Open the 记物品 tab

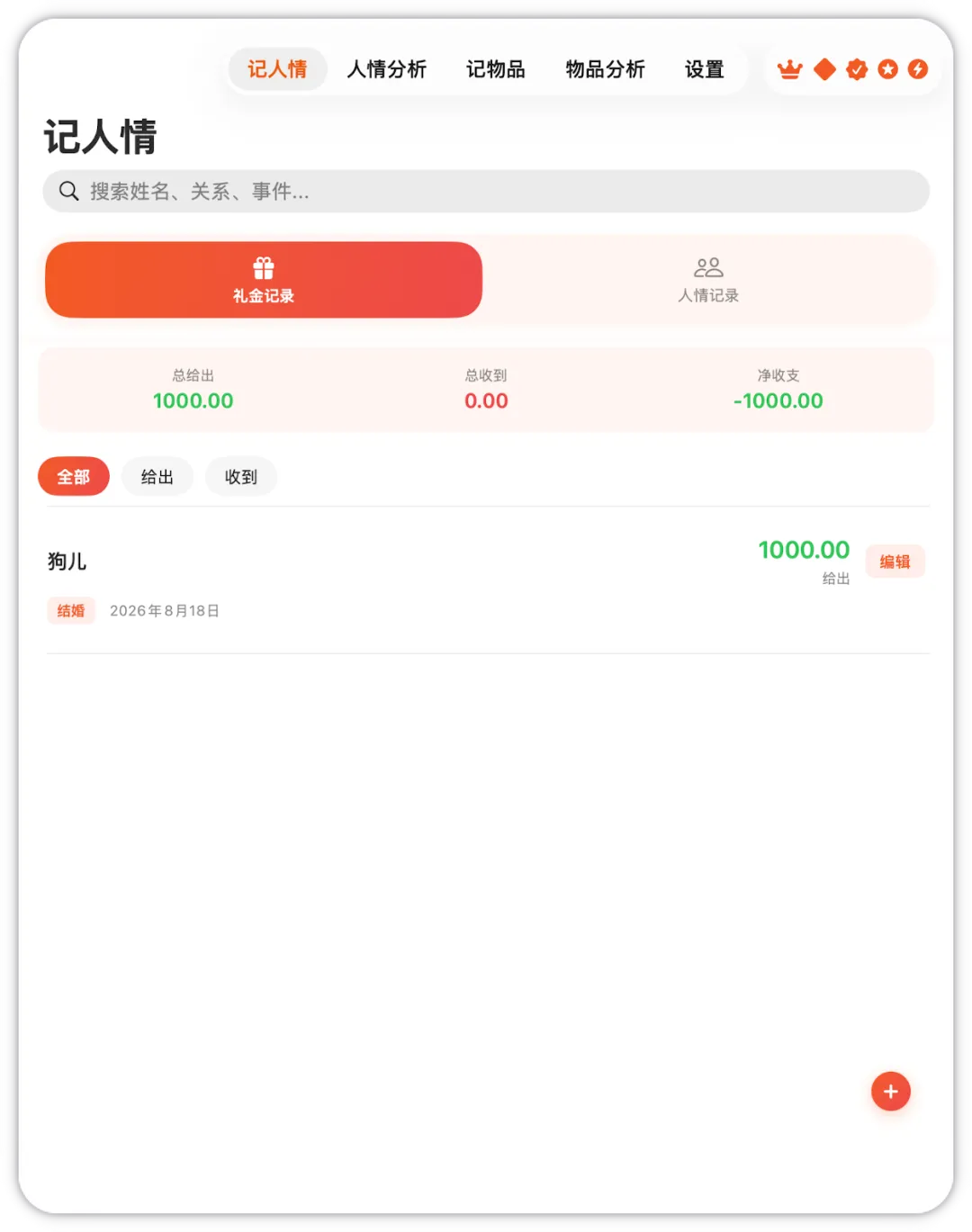pos(496,69)
